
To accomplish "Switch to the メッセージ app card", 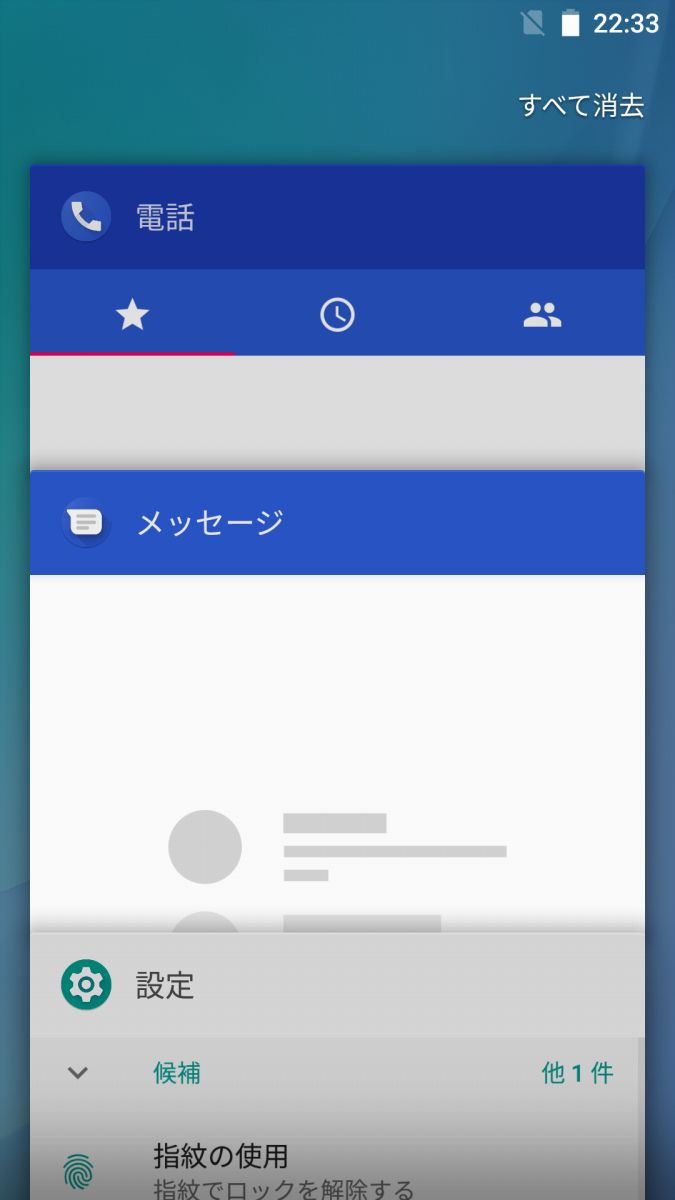I will point(337,700).
